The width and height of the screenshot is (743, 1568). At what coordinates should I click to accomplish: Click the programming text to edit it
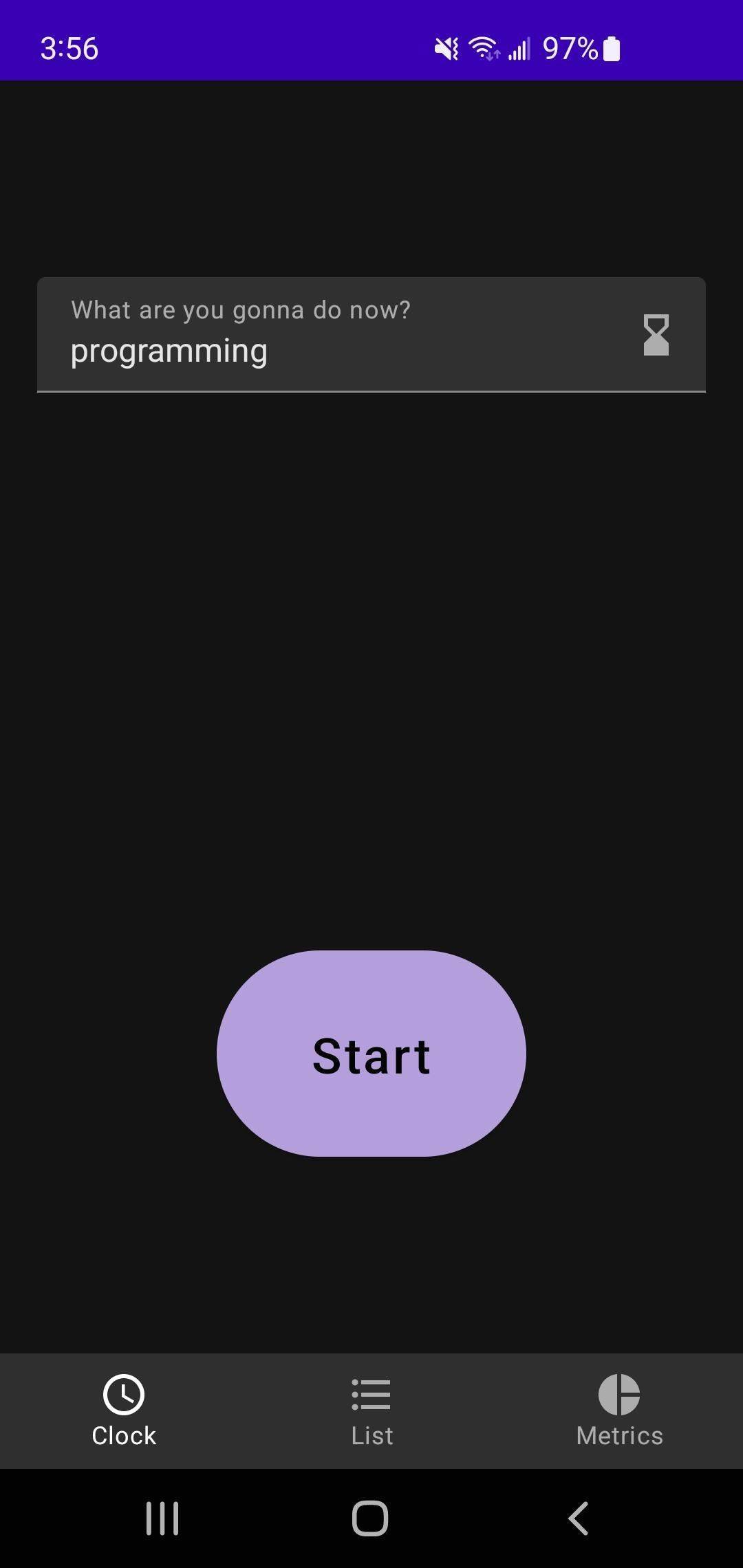click(x=169, y=349)
